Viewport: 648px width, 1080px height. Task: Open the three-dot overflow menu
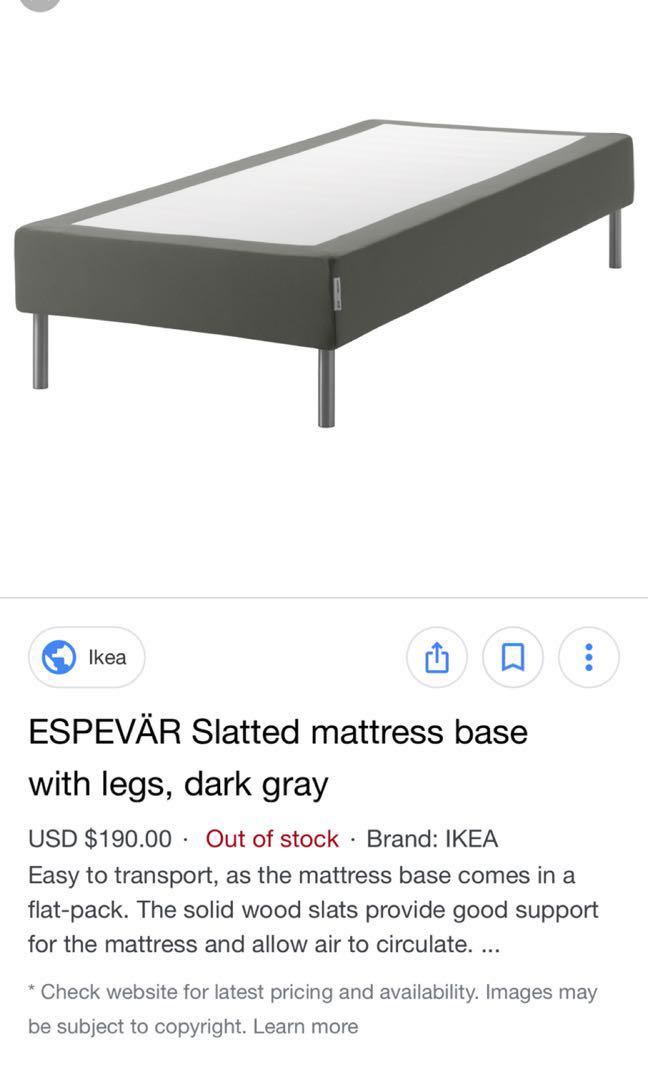point(588,657)
